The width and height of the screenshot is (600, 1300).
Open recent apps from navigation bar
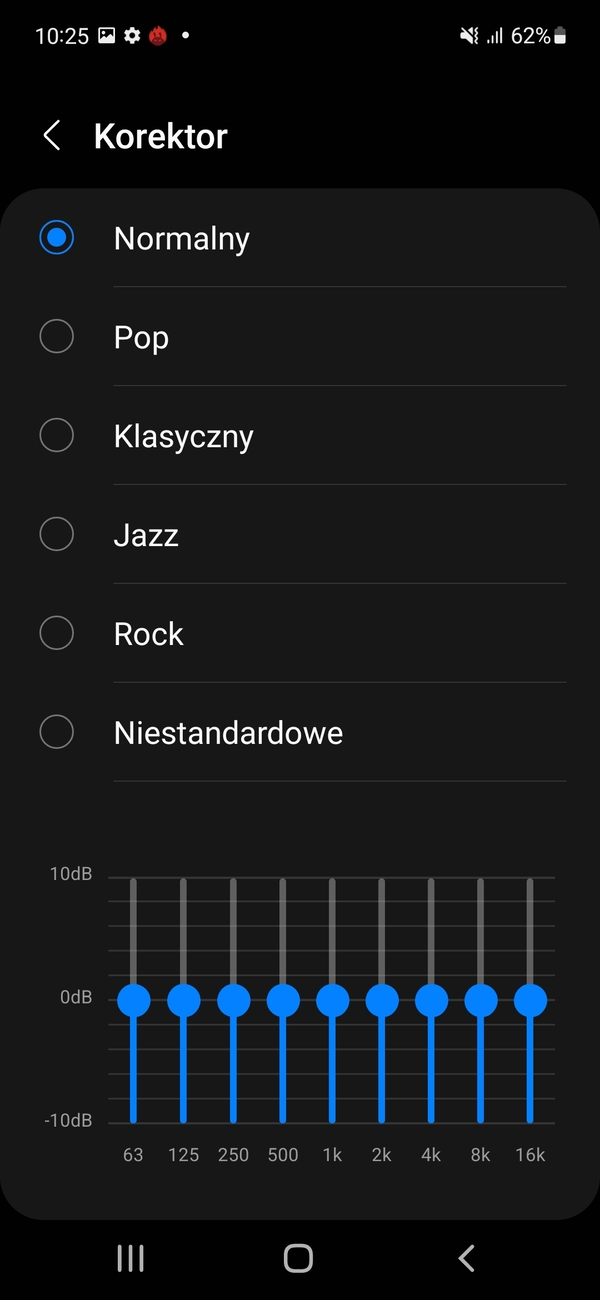tap(131, 1258)
